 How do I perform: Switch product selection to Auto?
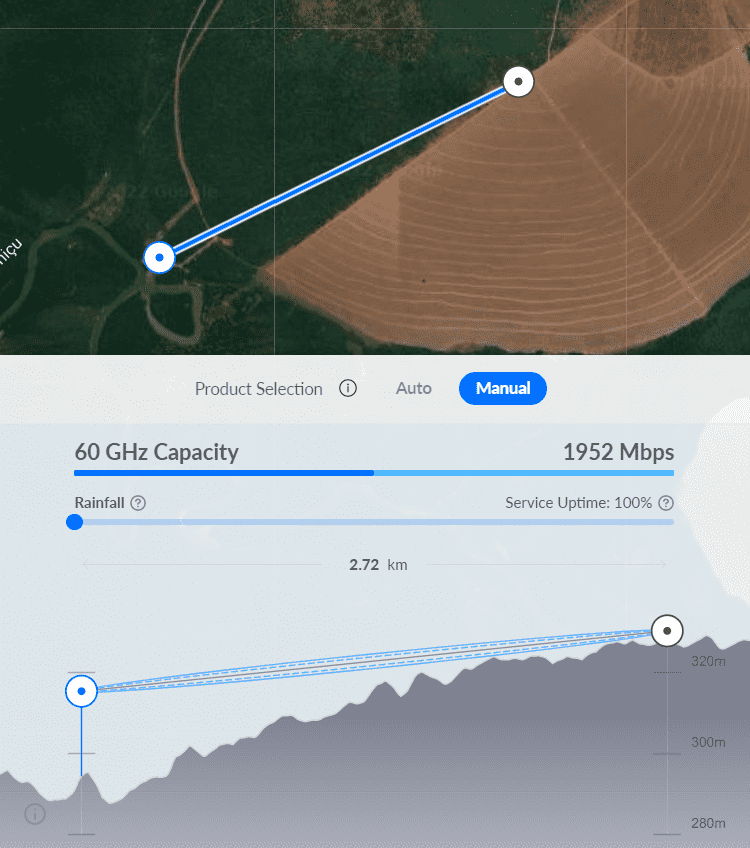pyautogui.click(x=413, y=388)
